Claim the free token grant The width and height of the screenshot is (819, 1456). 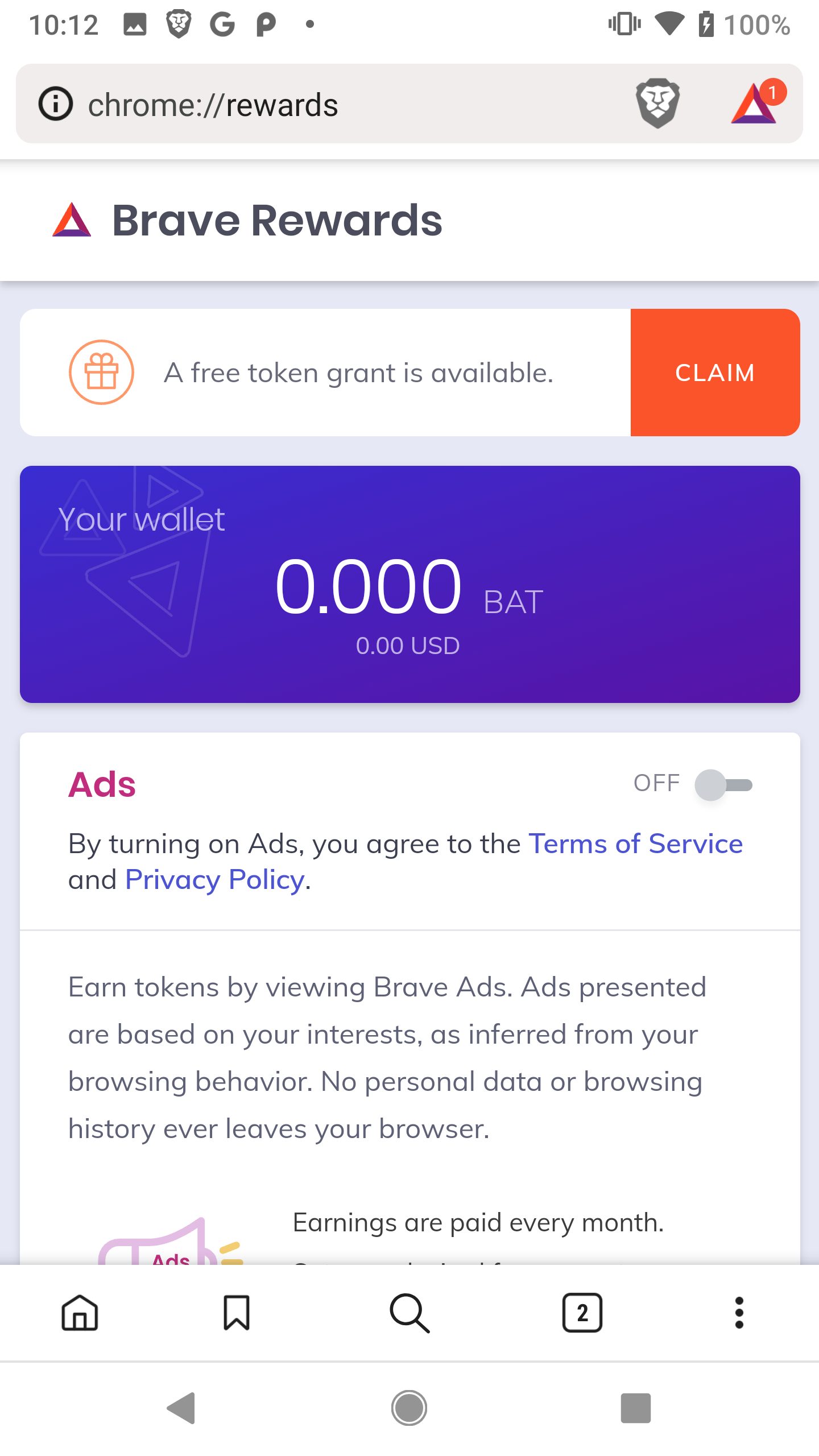tap(715, 373)
